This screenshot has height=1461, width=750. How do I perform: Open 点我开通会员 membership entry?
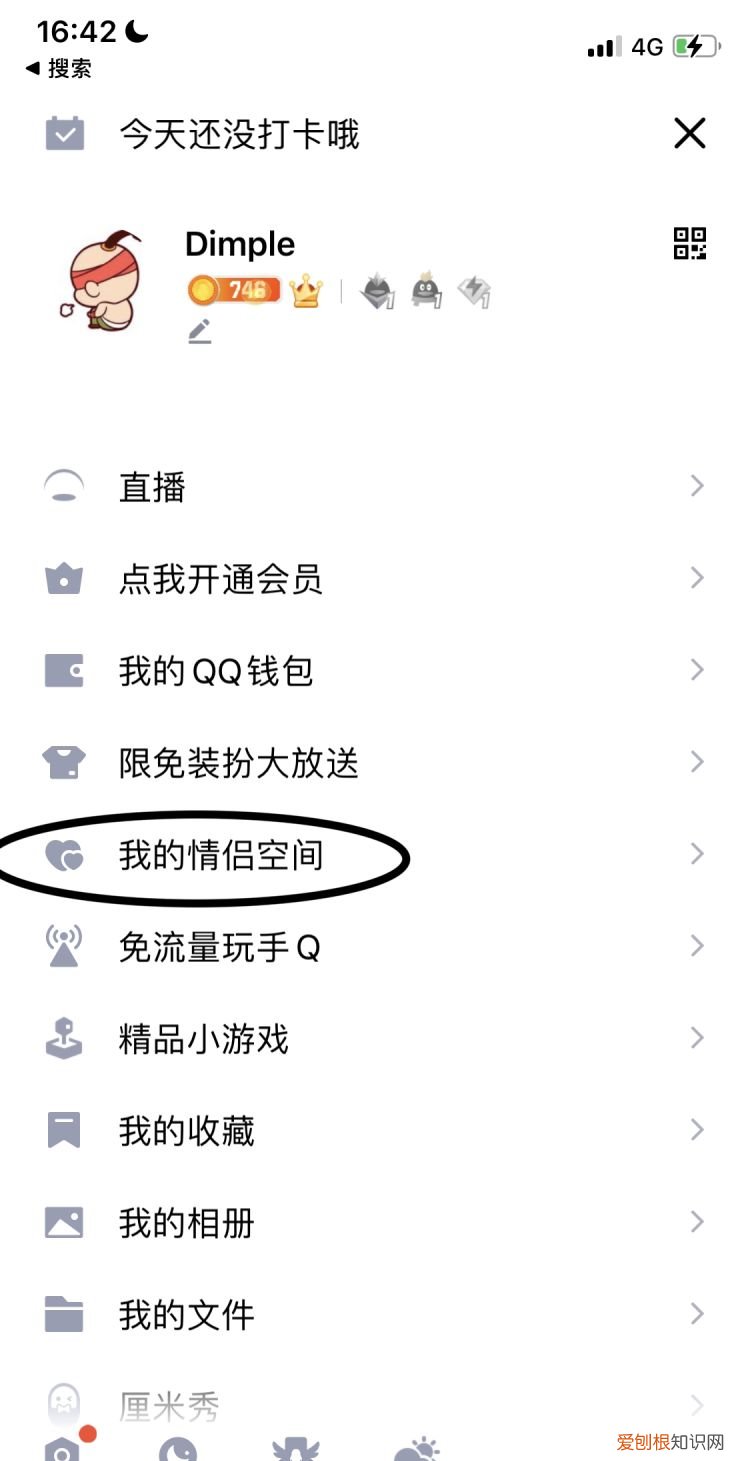222,578
